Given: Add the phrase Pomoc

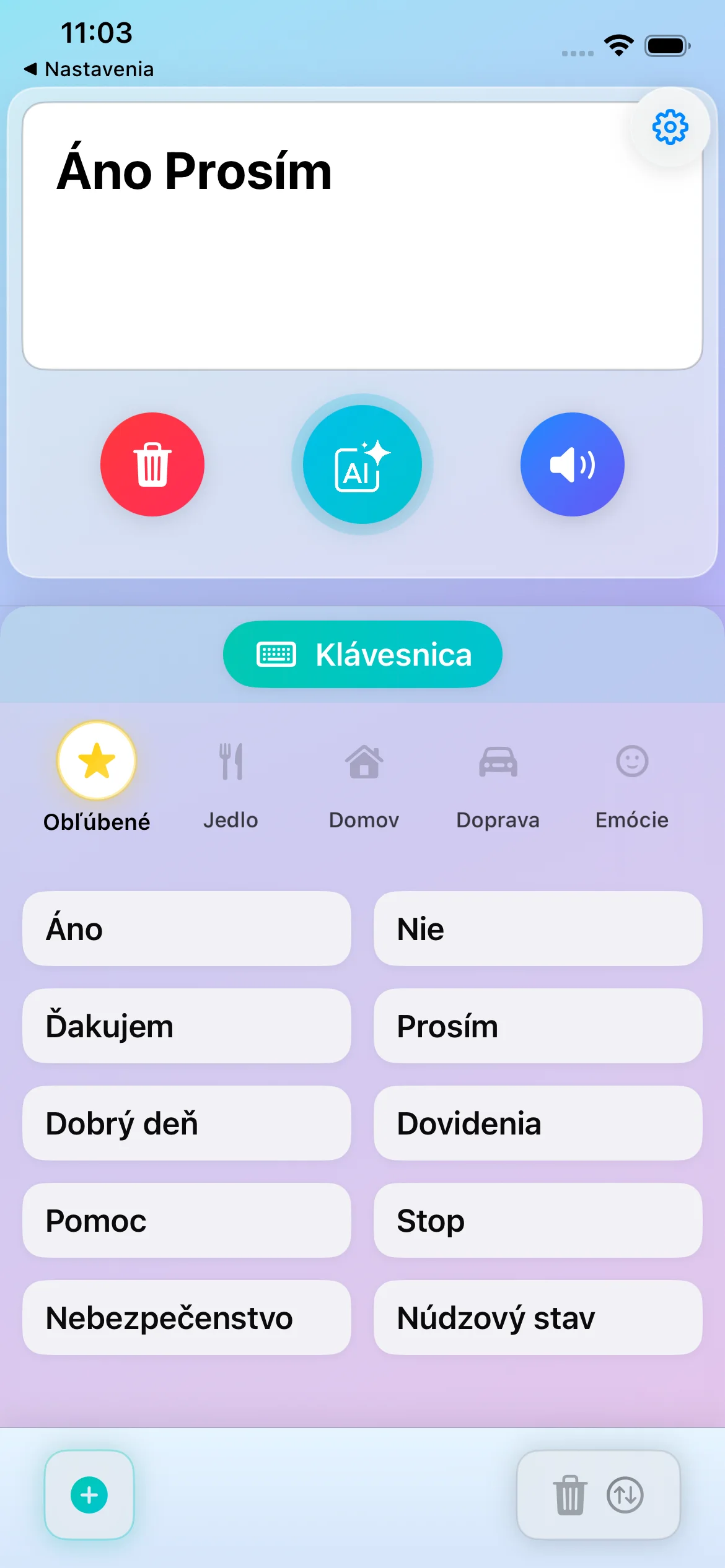Looking at the screenshot, I should click(x=187, y=1221).
